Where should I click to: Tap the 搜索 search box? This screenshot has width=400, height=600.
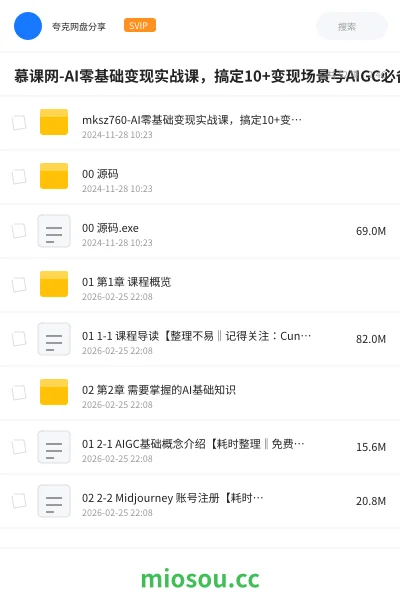coord(352,26)
